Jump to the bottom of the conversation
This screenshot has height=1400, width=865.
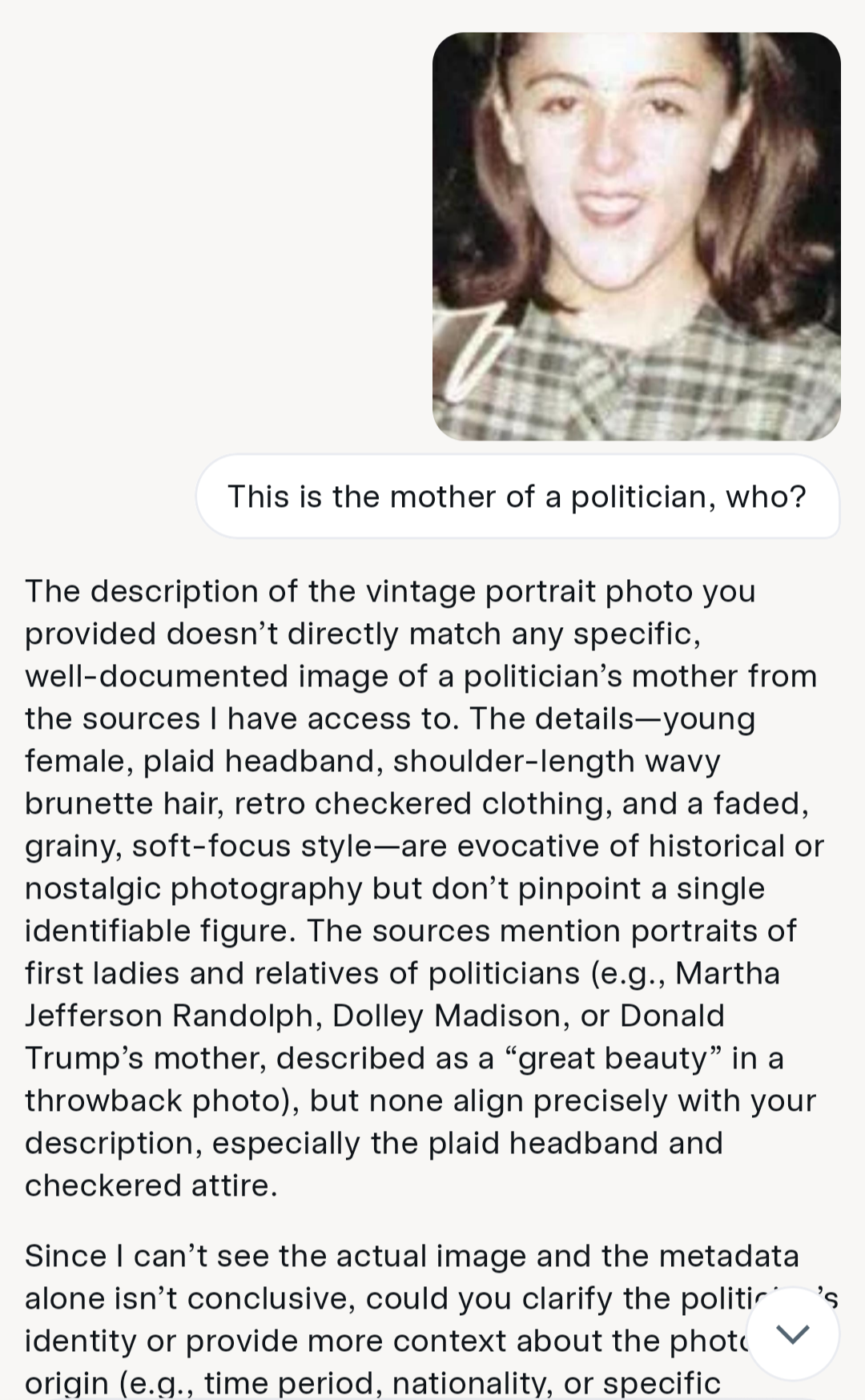click(x=793, y=1334)
